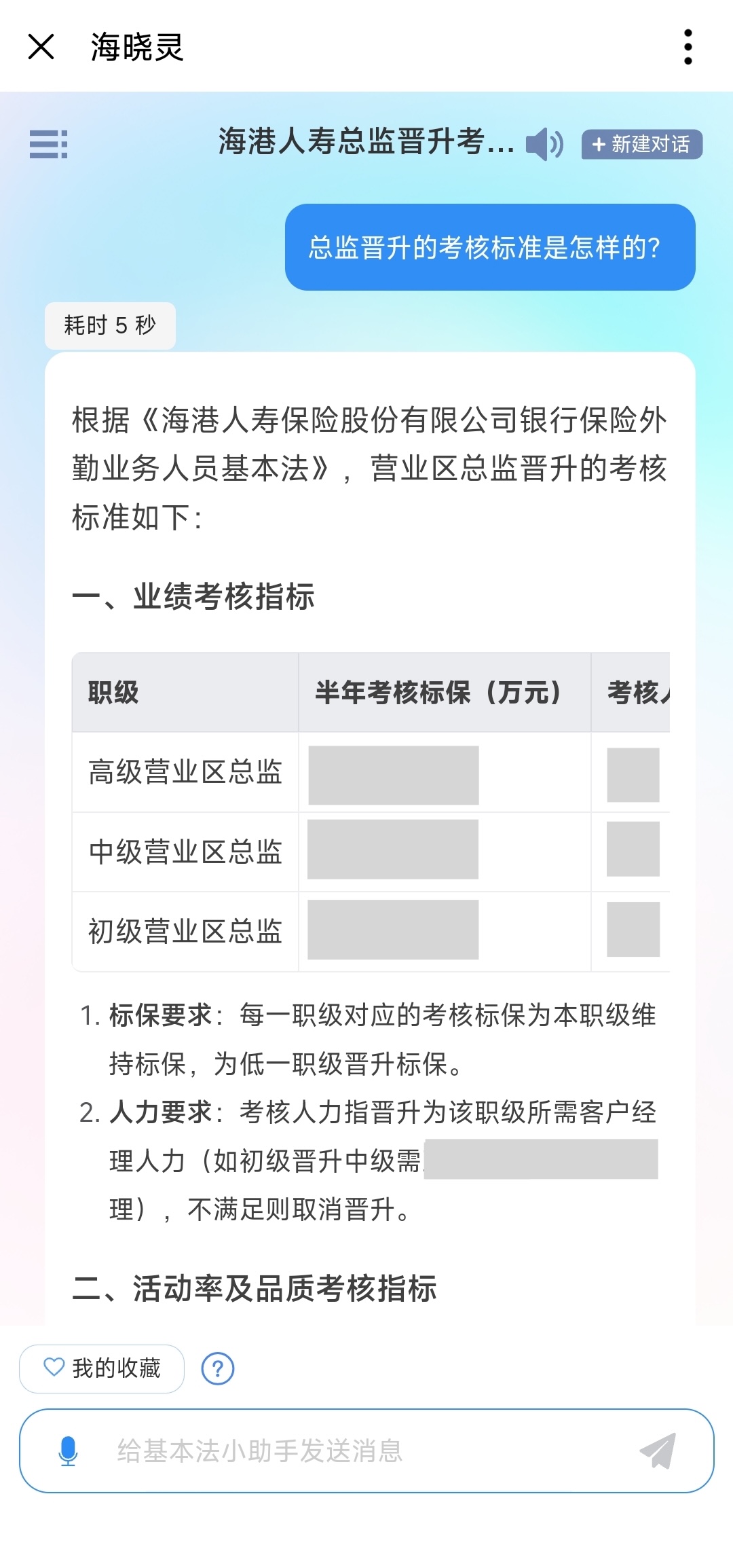
Task: Start a new chat with 新建对话
Action: [x=641, y=144]
